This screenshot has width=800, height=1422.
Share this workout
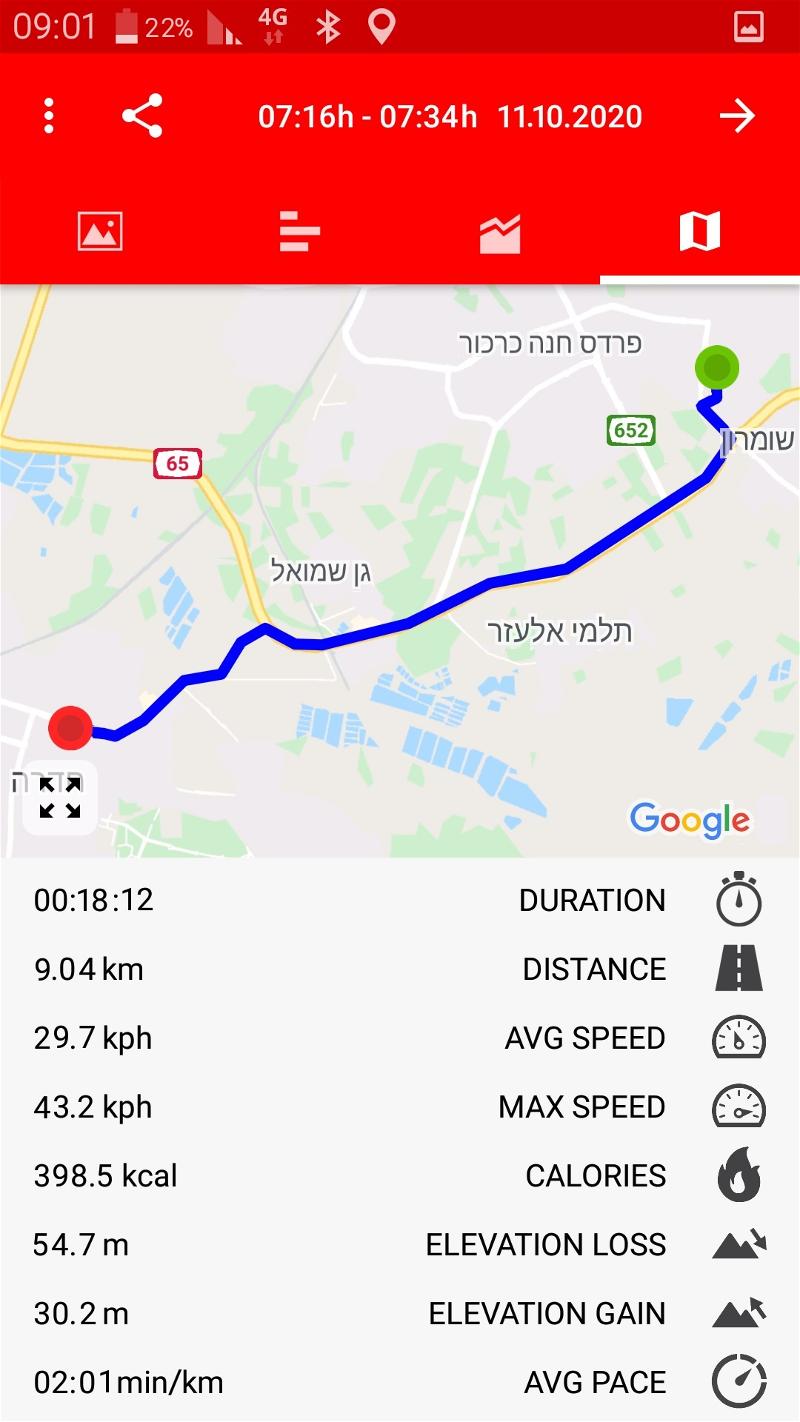pos(142,117)
